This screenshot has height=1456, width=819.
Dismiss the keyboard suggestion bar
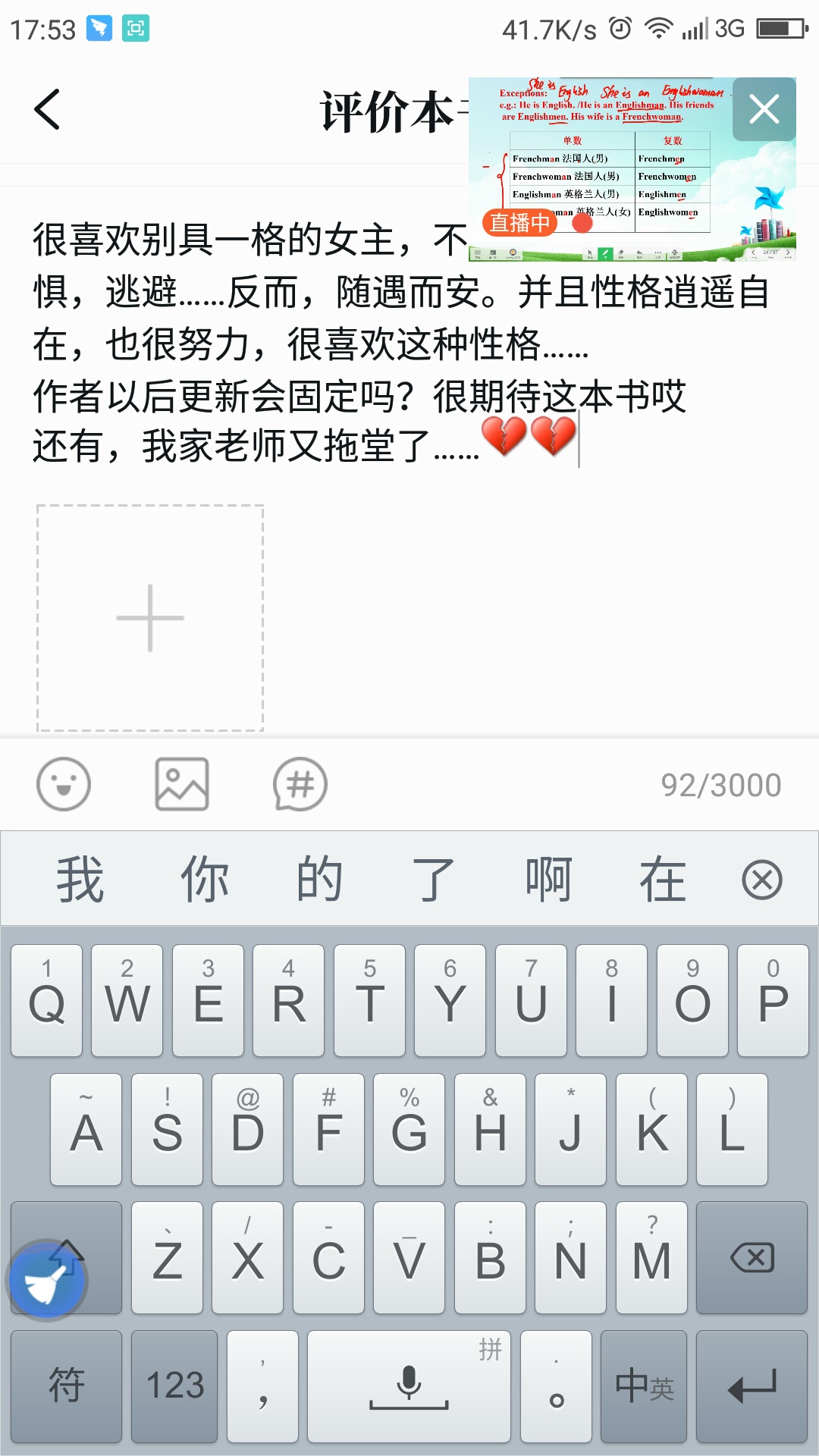(762, 880)
